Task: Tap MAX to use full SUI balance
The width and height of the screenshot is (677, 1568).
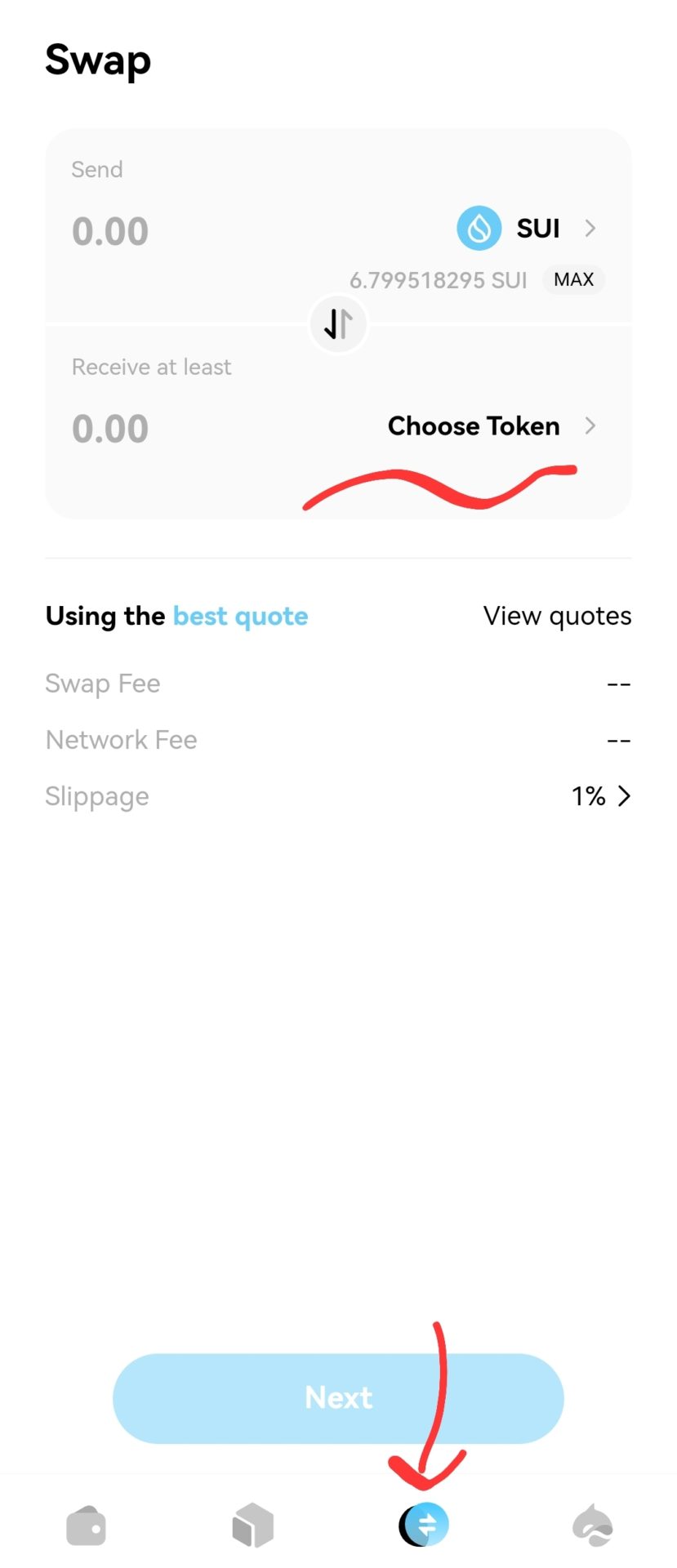Action: tap(573, 280)
